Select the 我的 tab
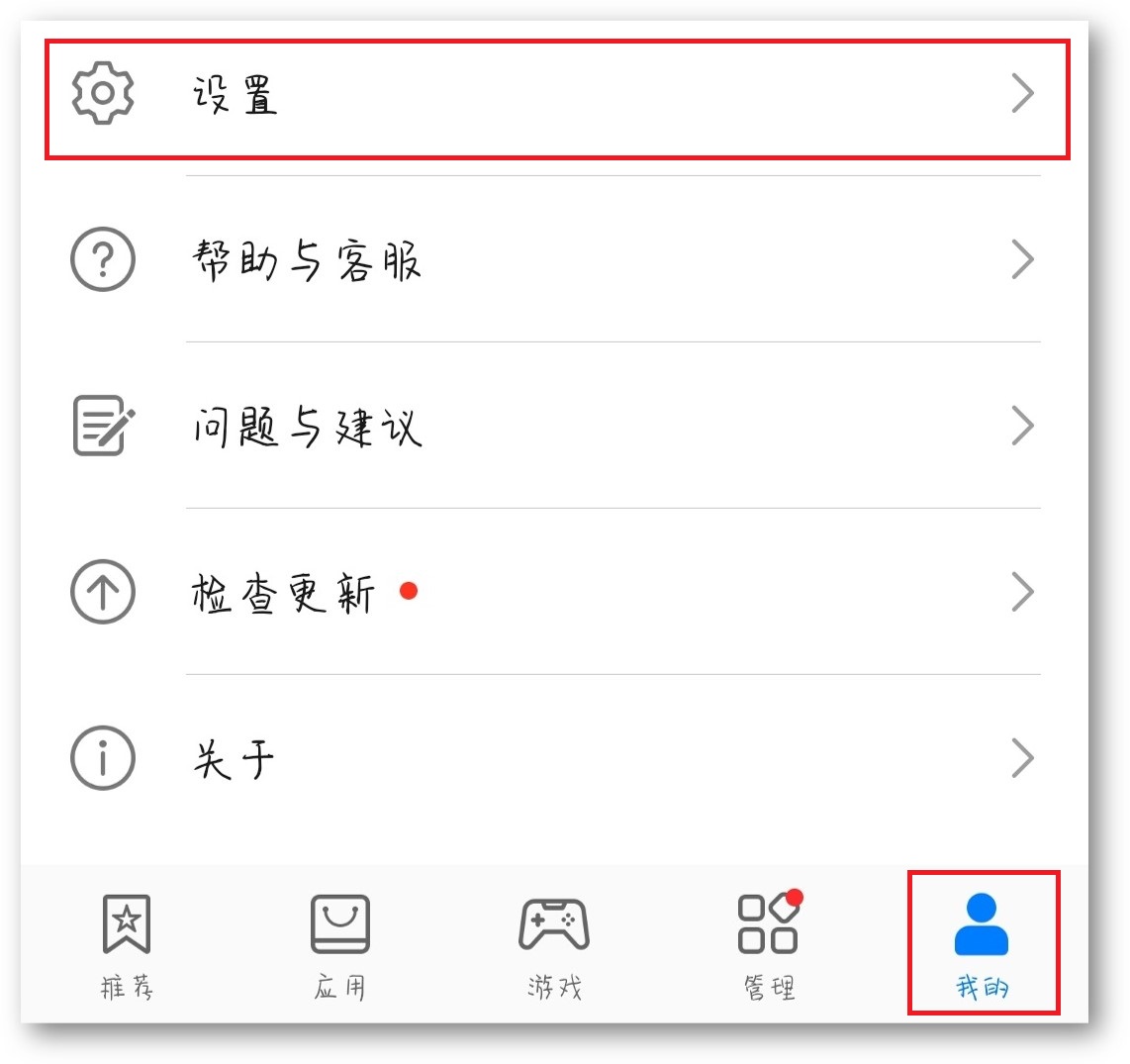Screen dimensions: 1130x1064 [x=982, y=945]
